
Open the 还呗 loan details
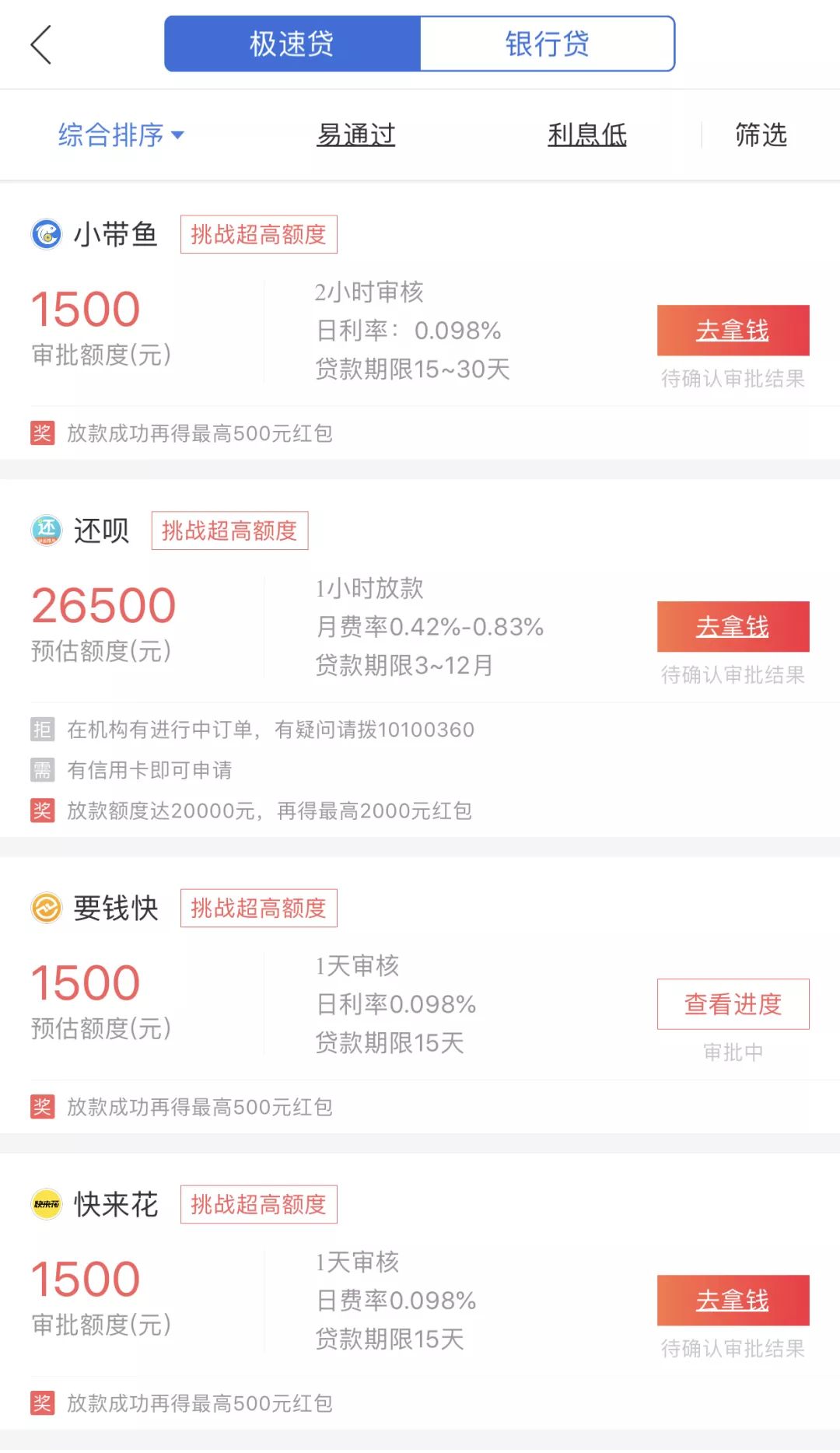[x=101, y=530]
